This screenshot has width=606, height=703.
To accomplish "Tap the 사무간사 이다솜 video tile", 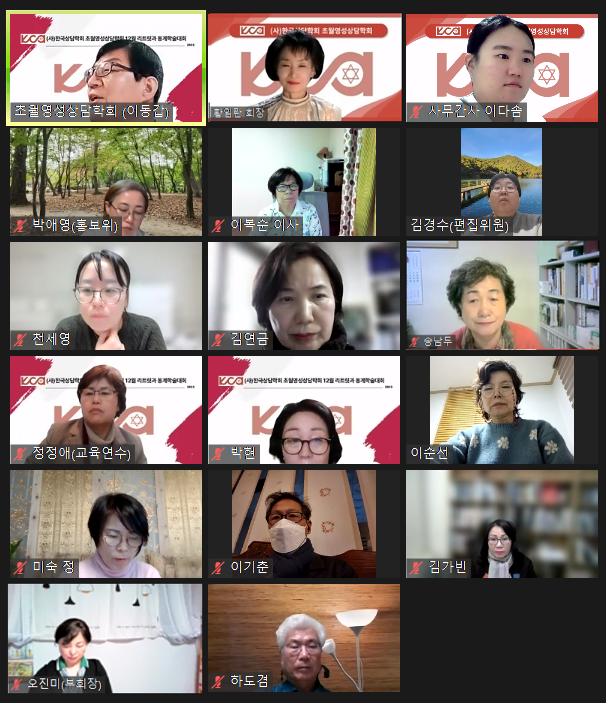I will coord(501,67).
